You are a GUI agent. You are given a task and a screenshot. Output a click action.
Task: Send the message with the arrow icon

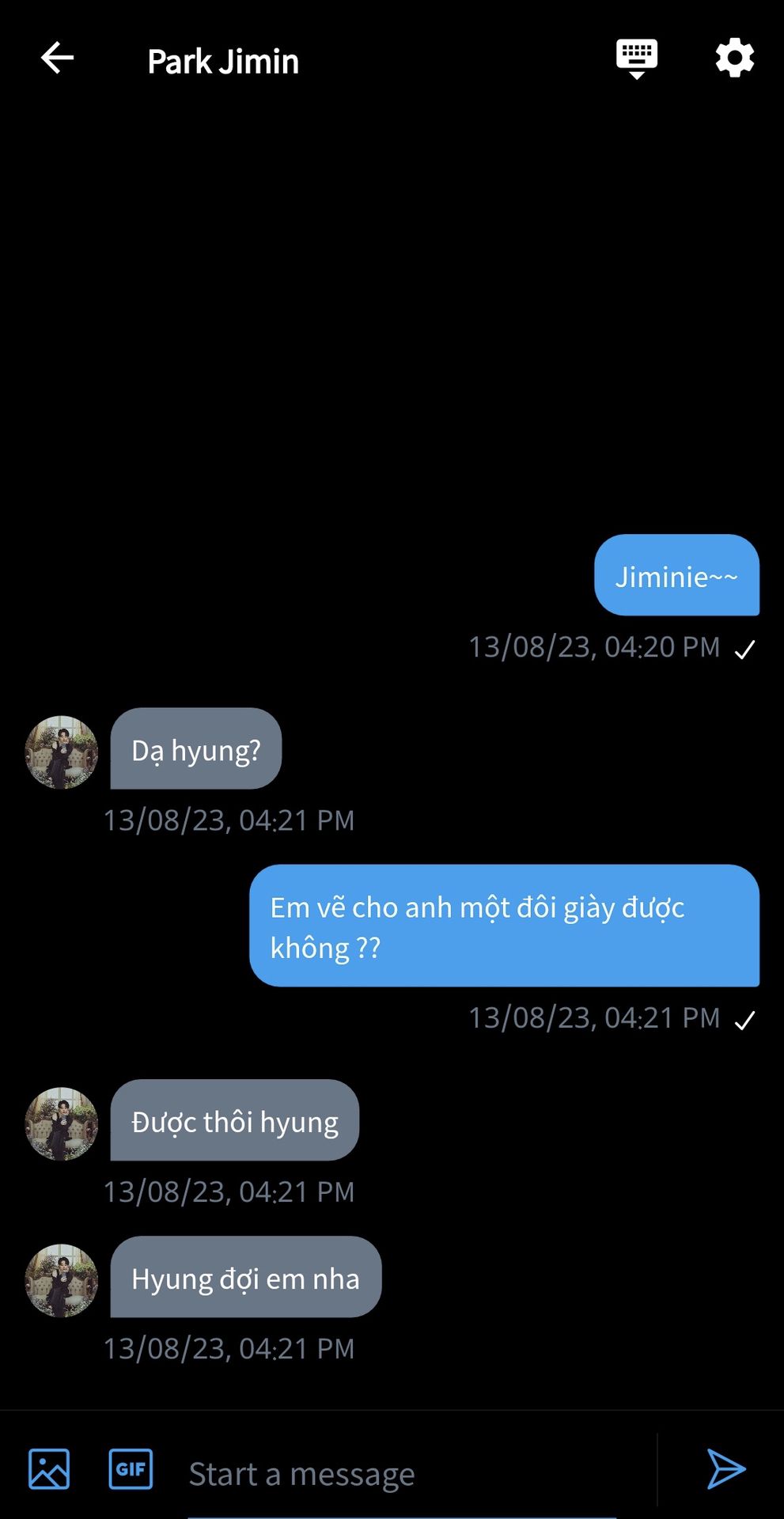pyautogui.click(x=725, y=1469)
